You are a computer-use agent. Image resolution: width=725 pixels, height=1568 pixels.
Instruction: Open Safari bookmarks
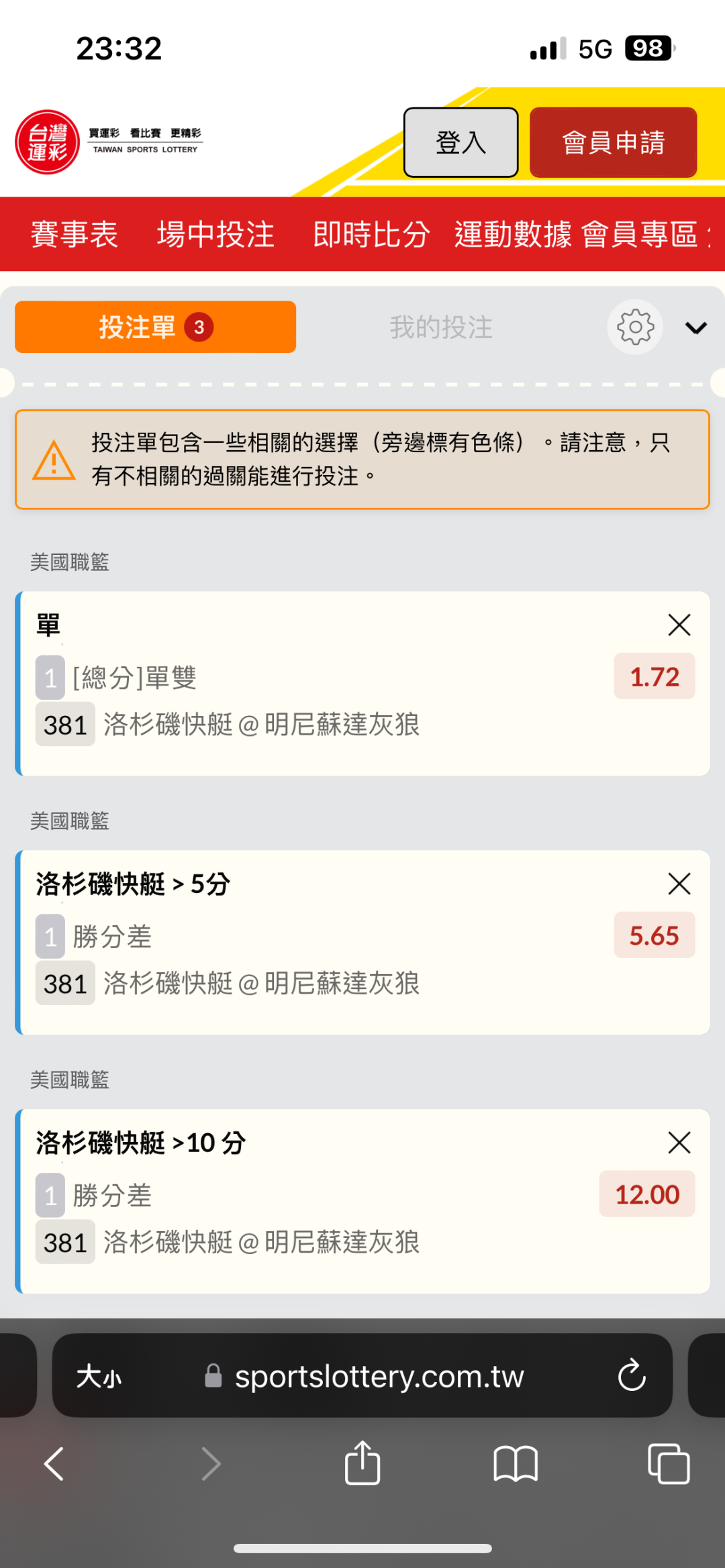click(x=516, y=1463)
